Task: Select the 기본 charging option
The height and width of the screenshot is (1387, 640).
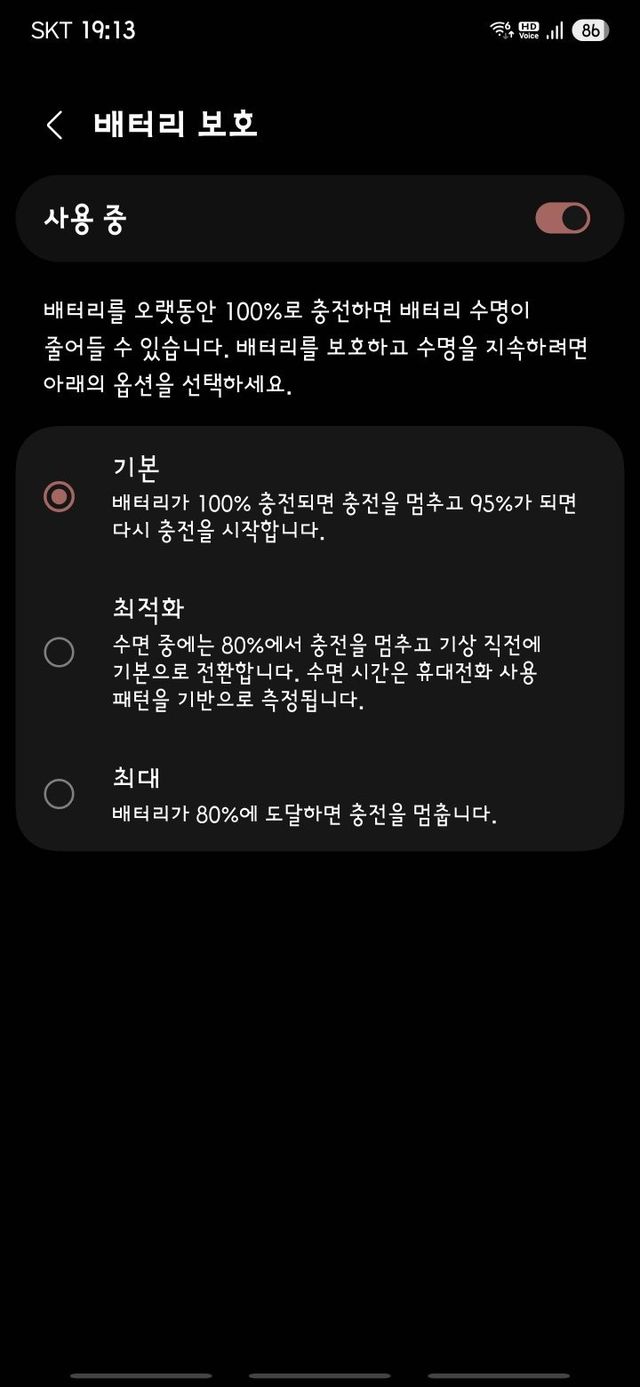Action: (59, 497)
